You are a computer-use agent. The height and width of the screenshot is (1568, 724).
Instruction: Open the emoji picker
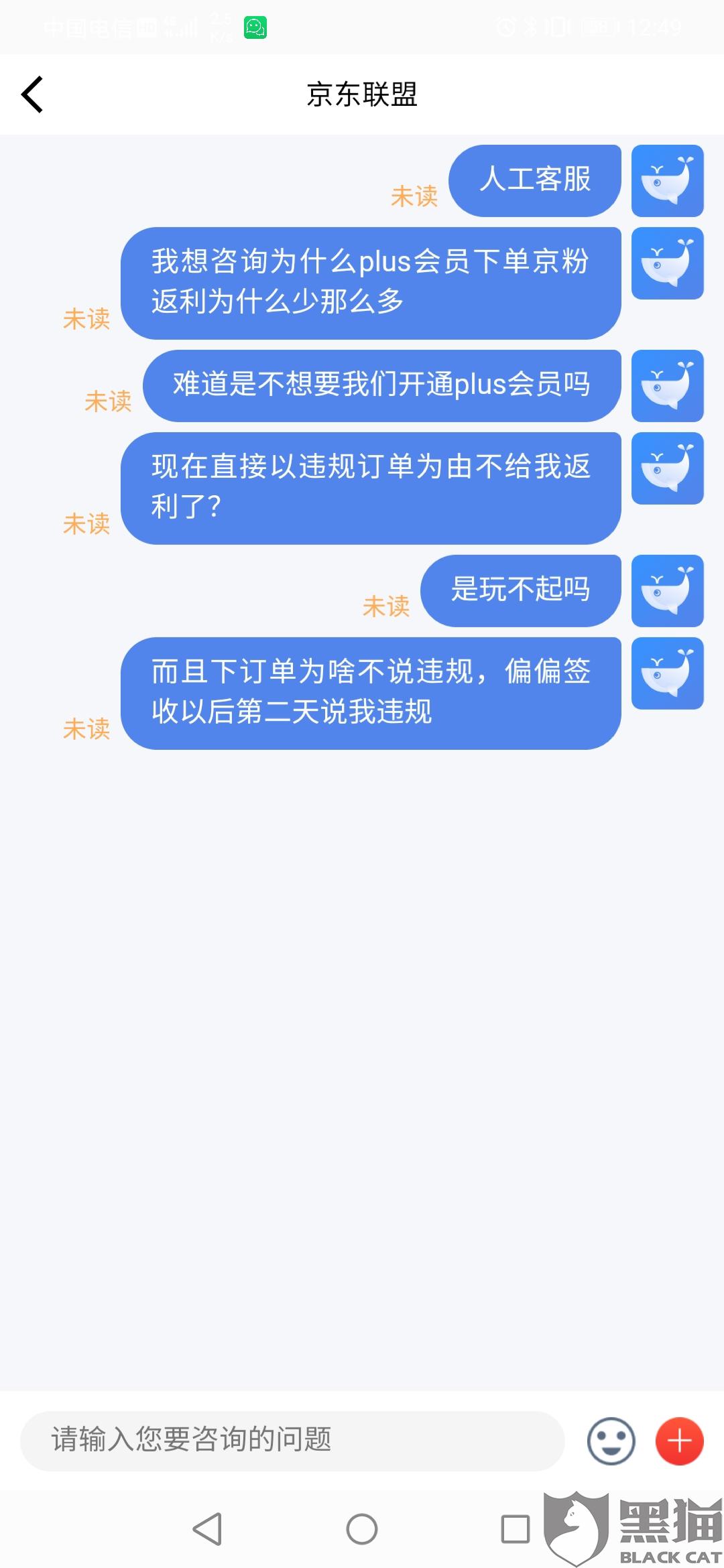tap(611, 1441)
